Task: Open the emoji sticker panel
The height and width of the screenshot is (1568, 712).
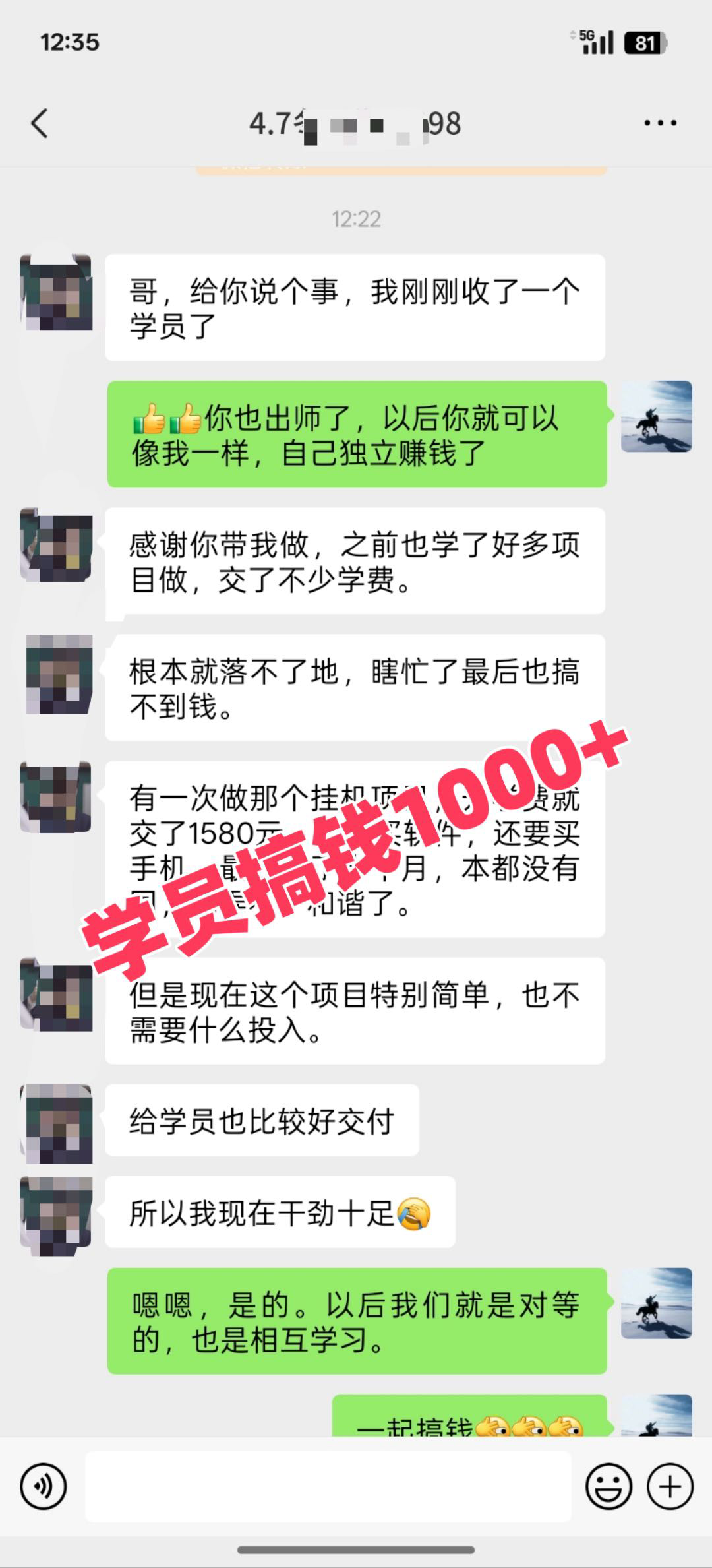Action: click(608, 1487)
